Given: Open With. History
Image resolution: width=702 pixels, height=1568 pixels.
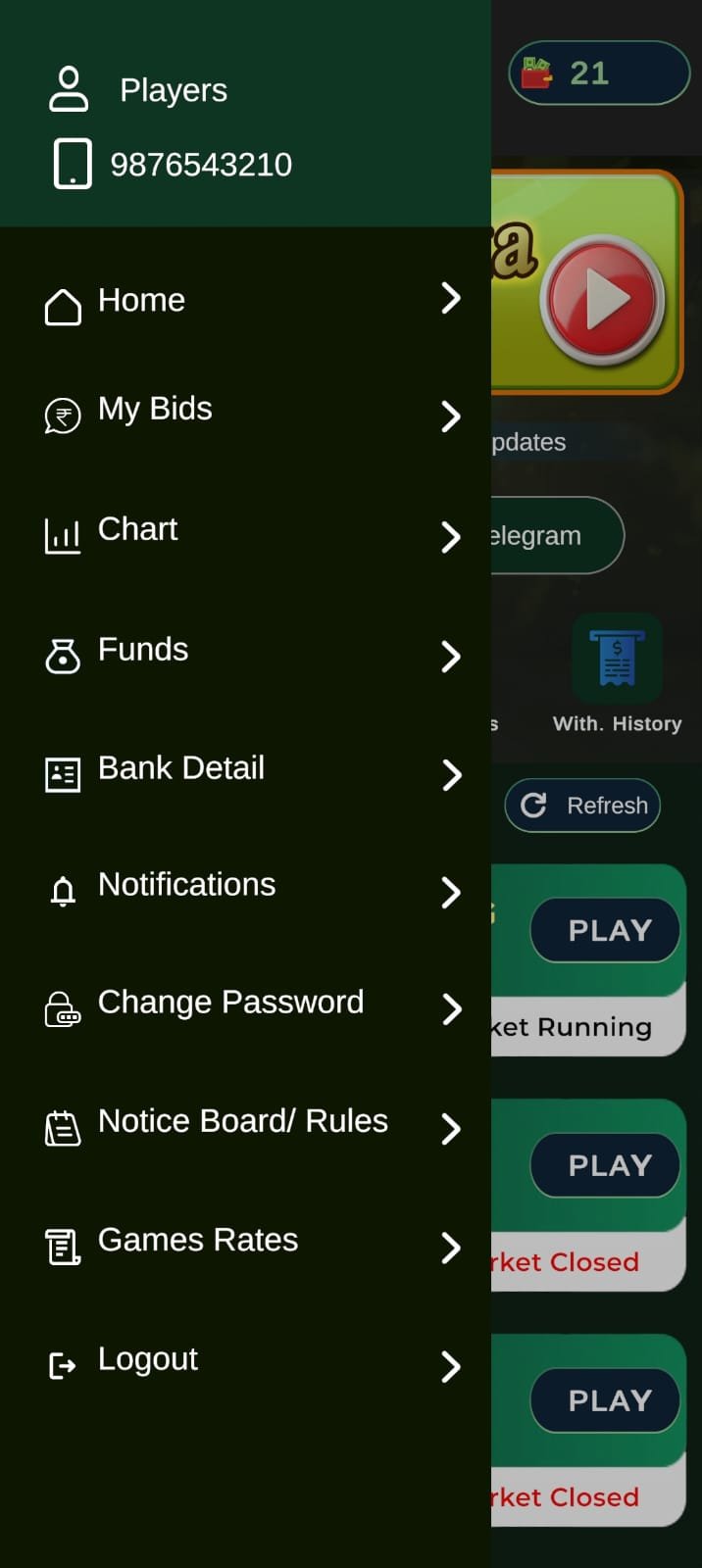Looking at the screenshot, I should (617, 674).
